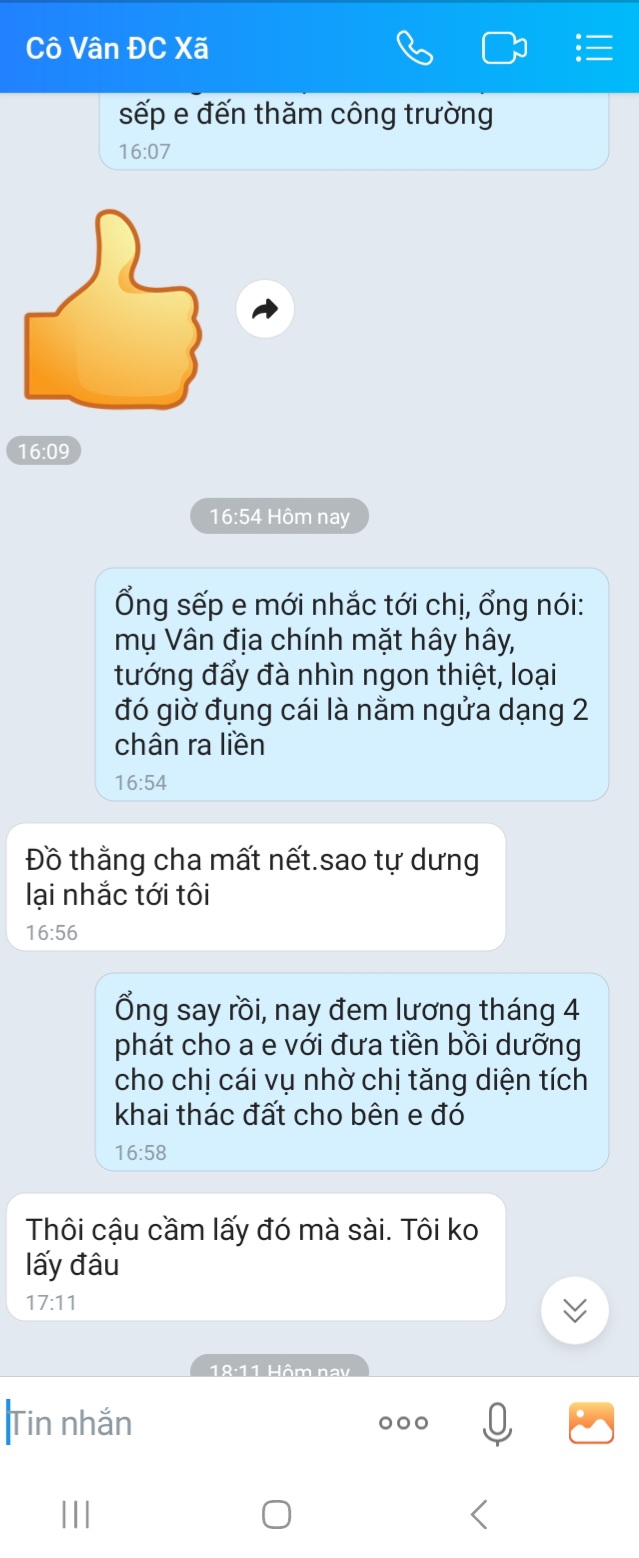Open recent apps
This screenshot has width=639, height=1558.
point(76,1515)
